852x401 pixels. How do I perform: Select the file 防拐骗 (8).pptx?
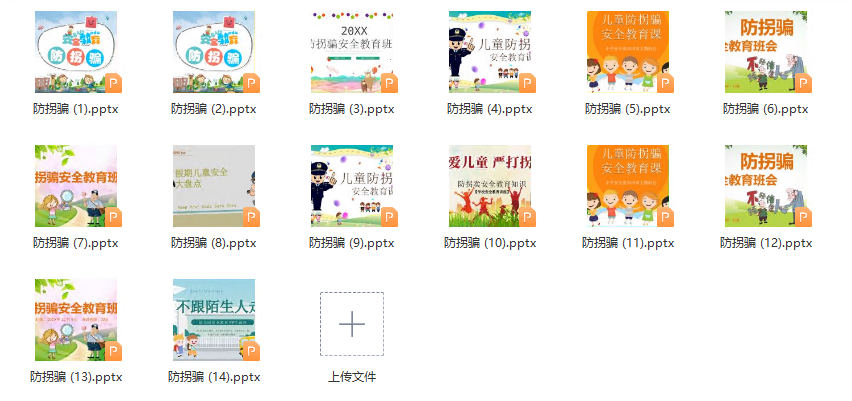click(x=214, y=186)
